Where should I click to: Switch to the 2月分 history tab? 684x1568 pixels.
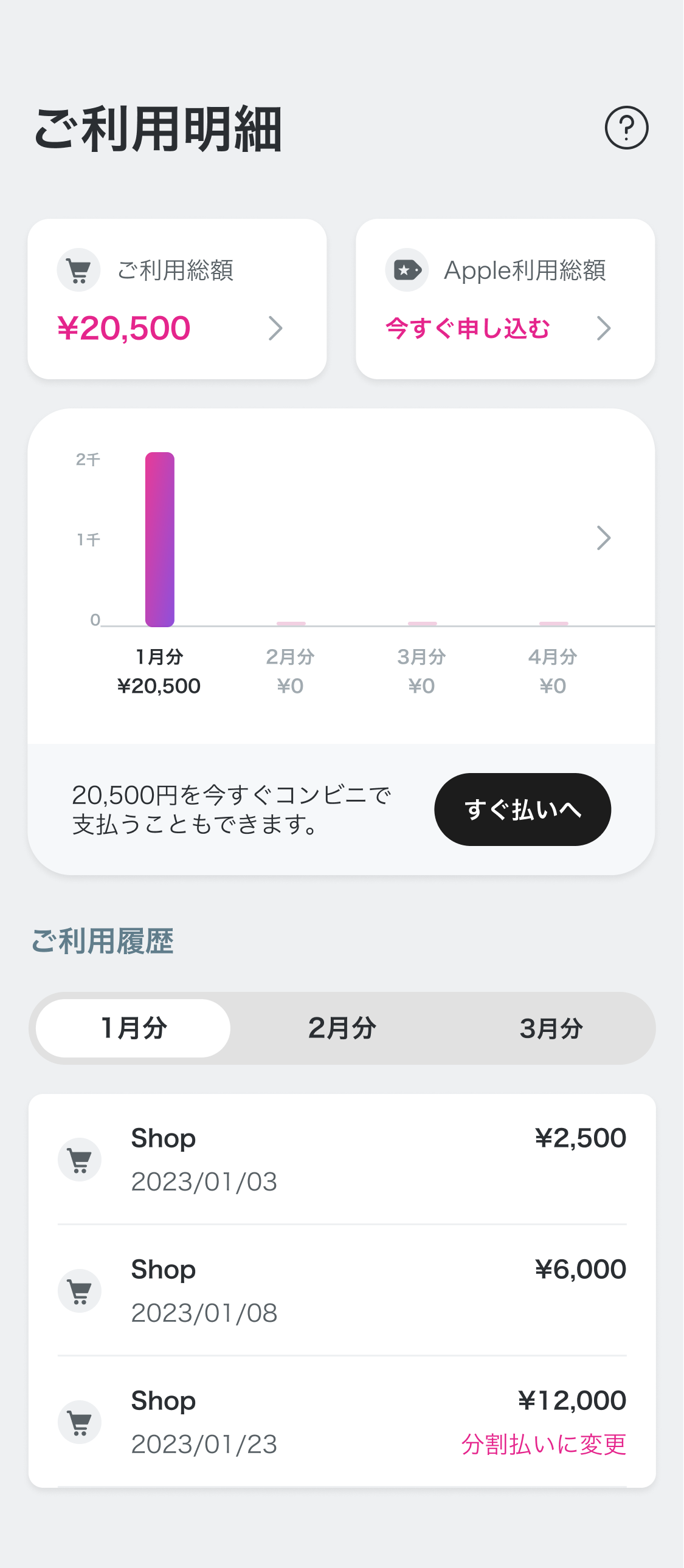click(342, 1028)
